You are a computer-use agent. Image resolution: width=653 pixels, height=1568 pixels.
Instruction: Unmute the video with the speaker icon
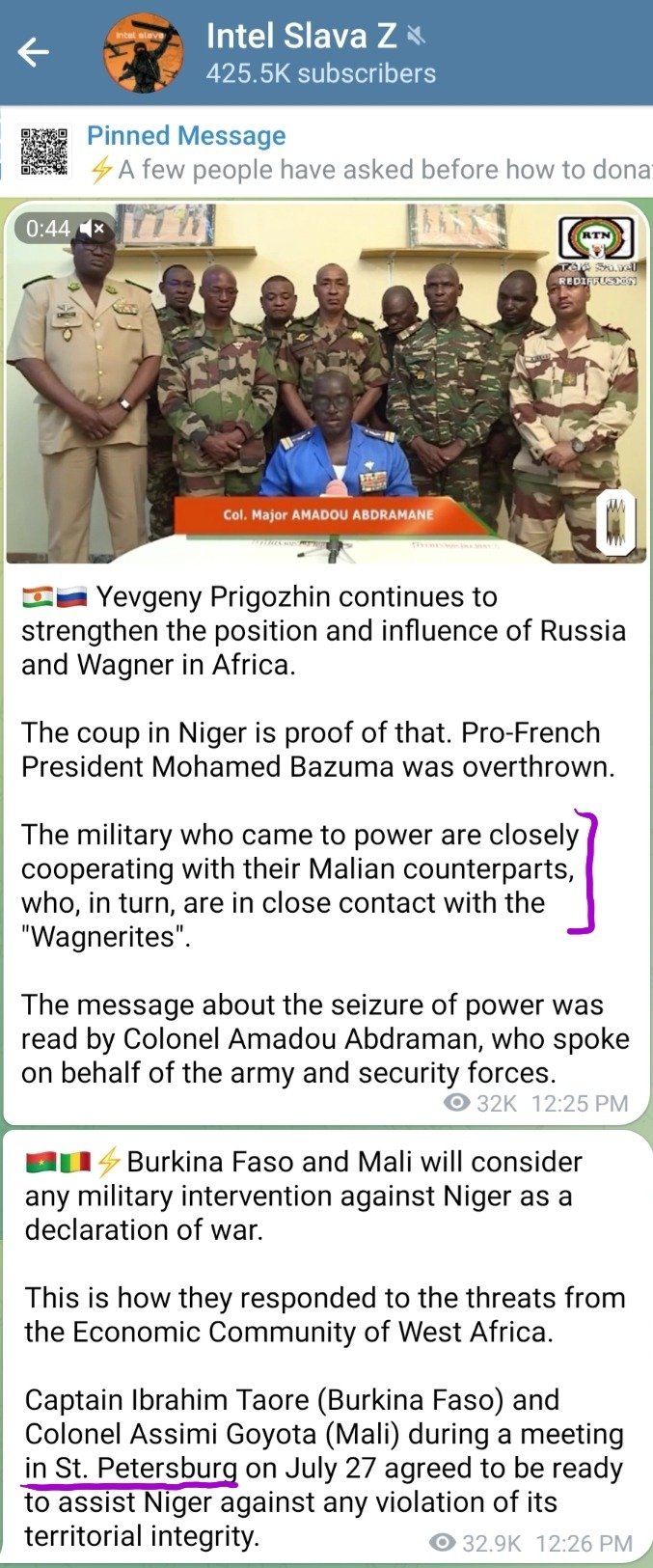coord(93,229)
